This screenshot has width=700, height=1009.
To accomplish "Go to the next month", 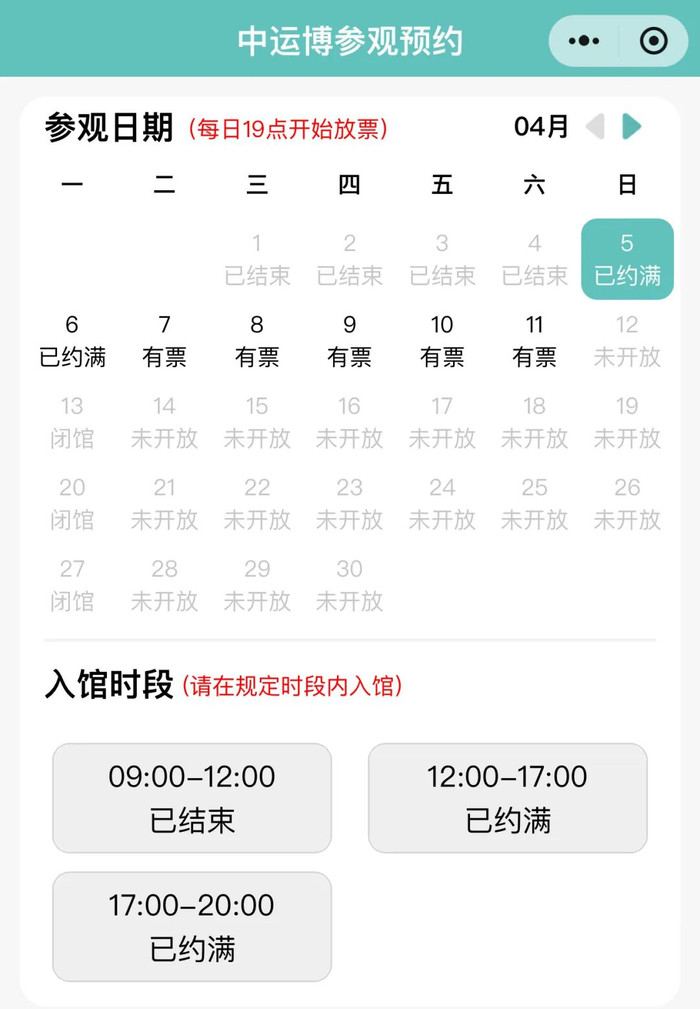I will tap(631, 127).
